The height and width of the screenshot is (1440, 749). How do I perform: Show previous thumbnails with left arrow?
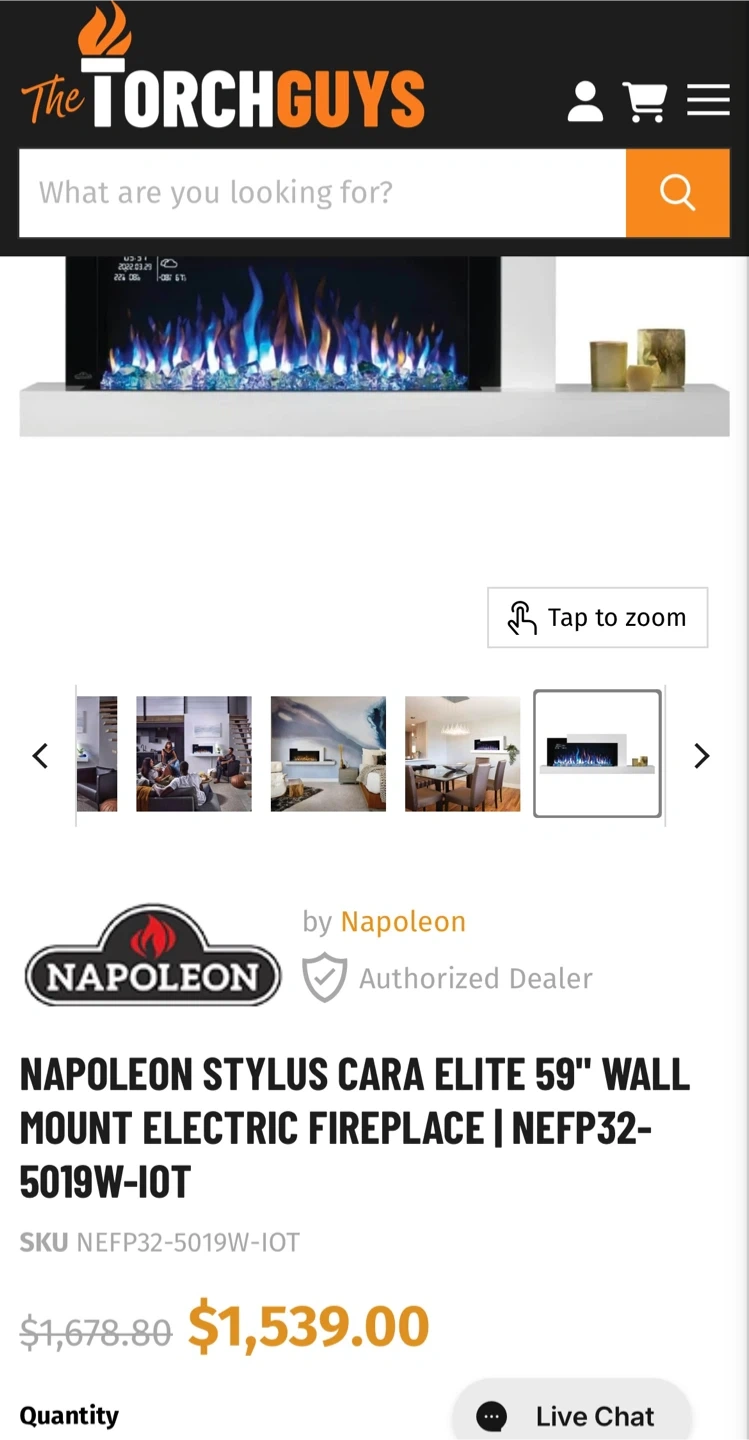pyautogui.click(x=40, y=756)
